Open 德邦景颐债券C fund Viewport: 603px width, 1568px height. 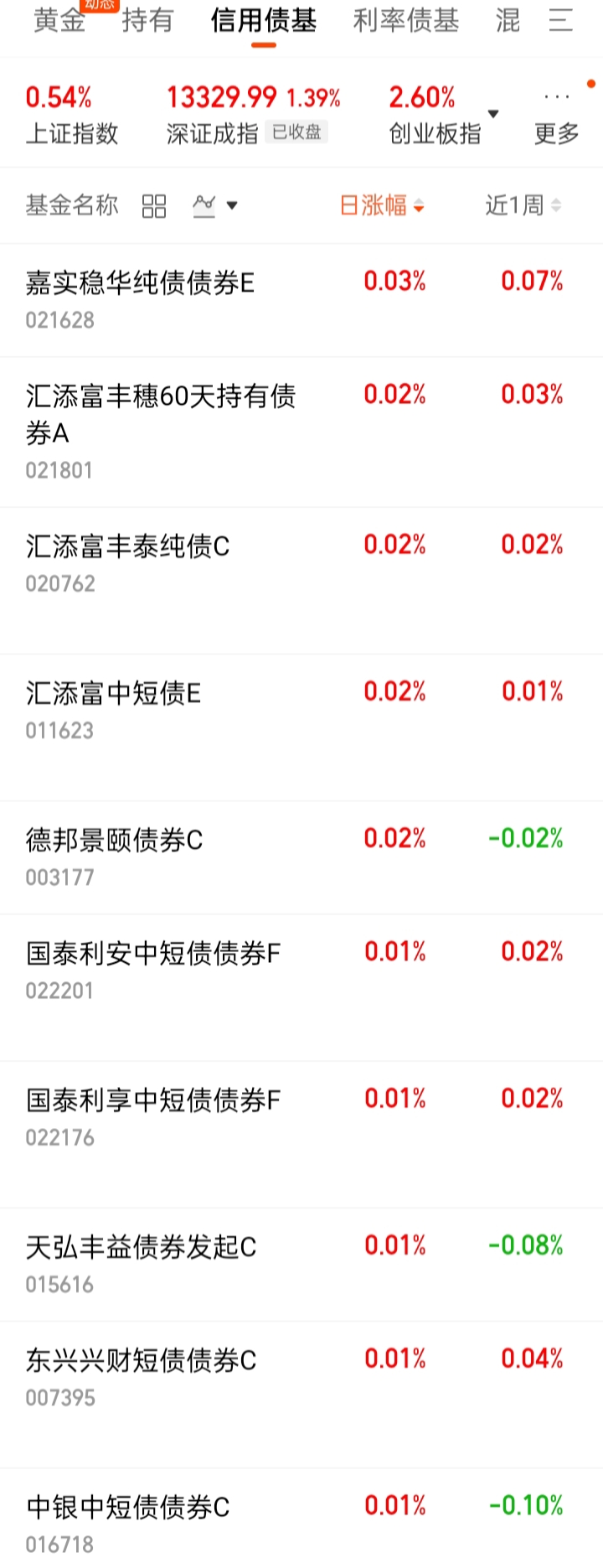coord(114,840)
